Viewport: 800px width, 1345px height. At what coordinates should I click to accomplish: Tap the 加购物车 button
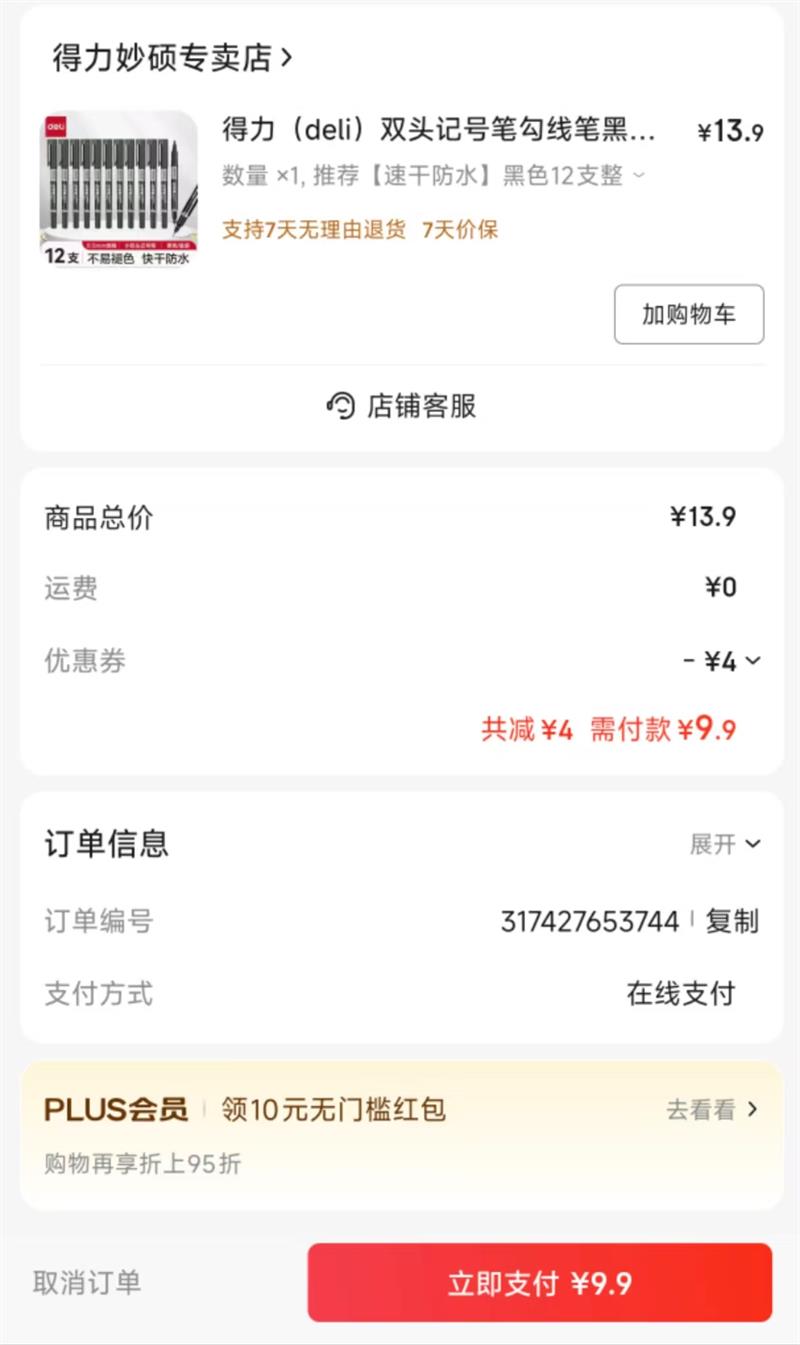[689, 314]
